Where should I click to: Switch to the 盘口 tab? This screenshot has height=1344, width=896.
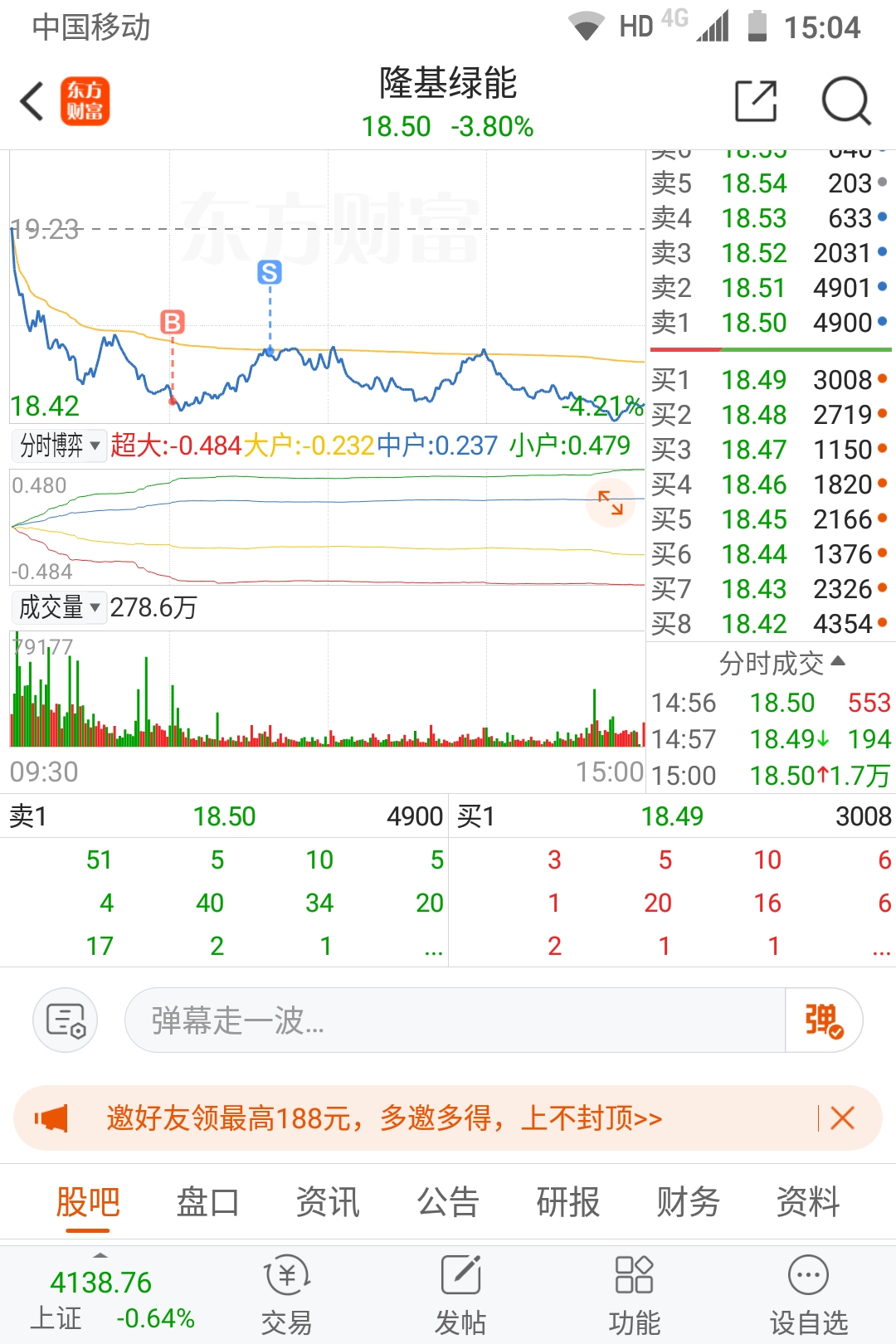(x=207, y=1202)
